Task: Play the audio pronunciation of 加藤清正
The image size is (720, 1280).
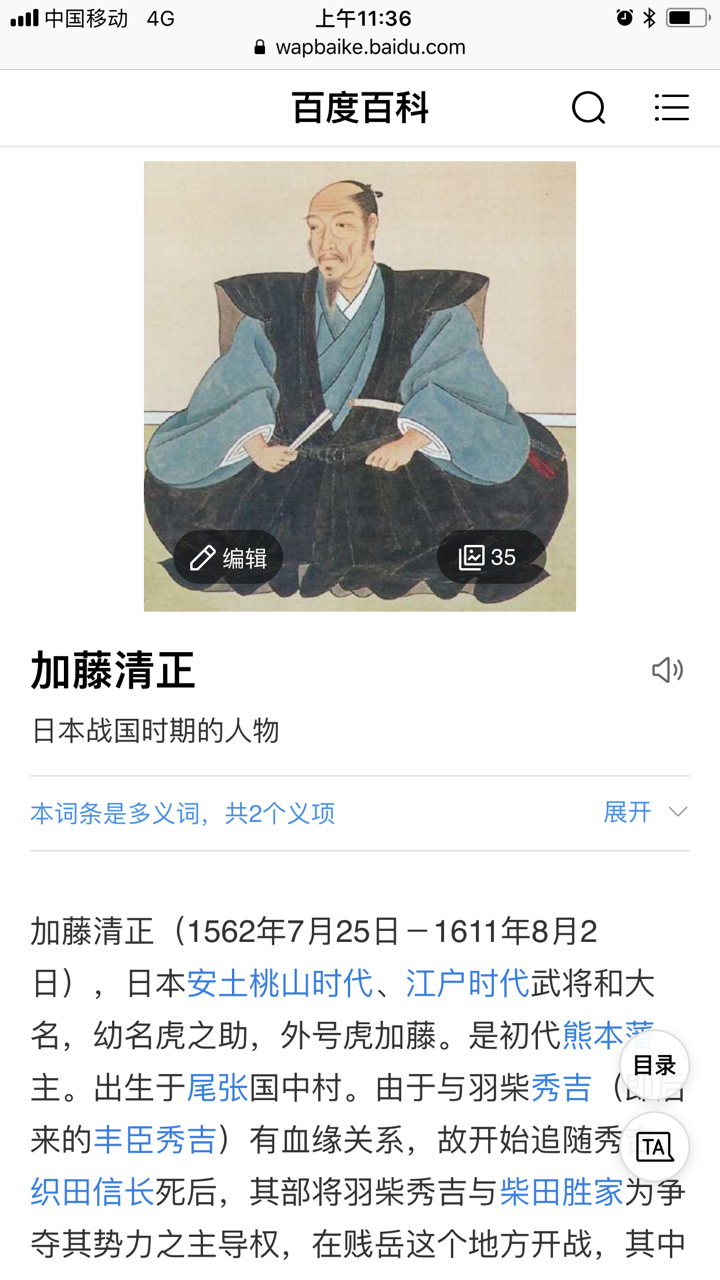Action: point(667,670)
